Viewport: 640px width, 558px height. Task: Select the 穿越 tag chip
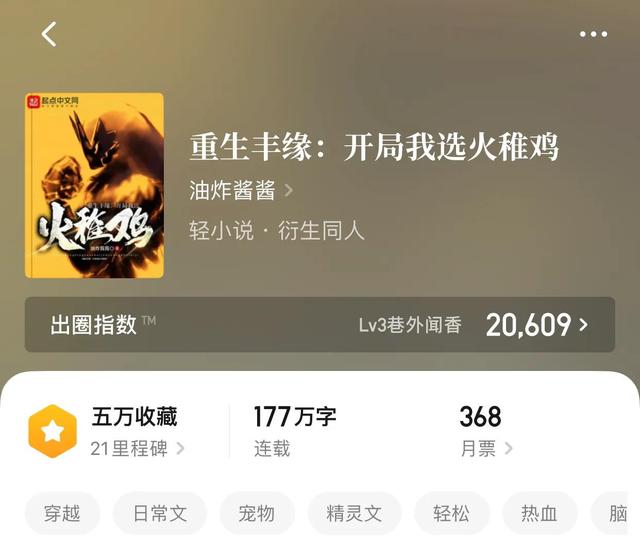pyautogui.click(x=62, y=514)
